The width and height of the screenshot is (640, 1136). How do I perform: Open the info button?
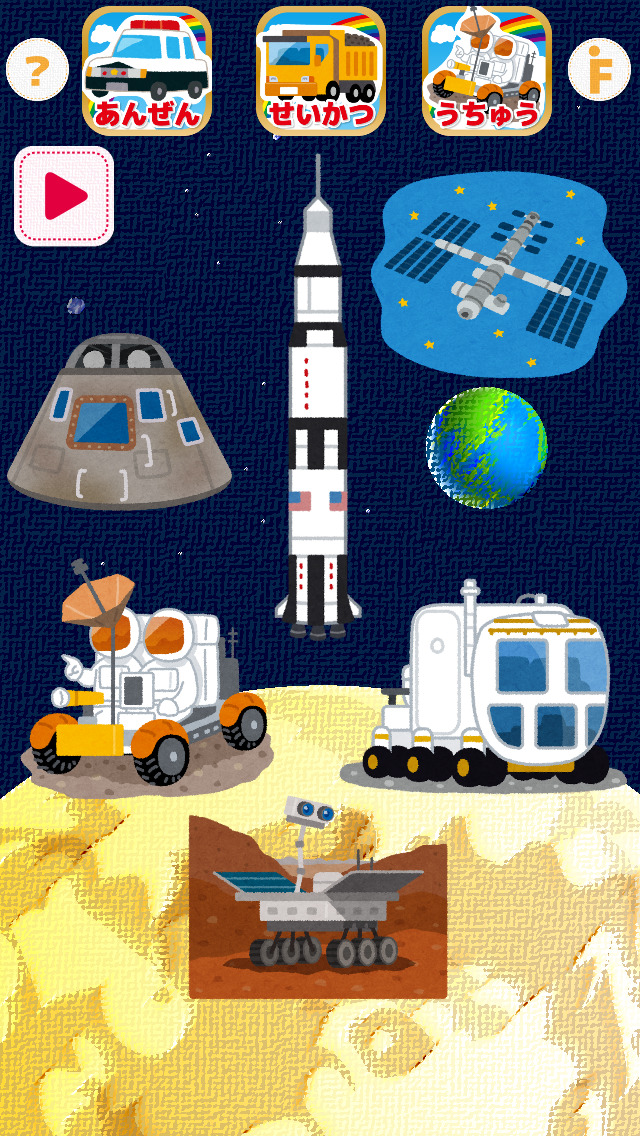coord(599,70)
